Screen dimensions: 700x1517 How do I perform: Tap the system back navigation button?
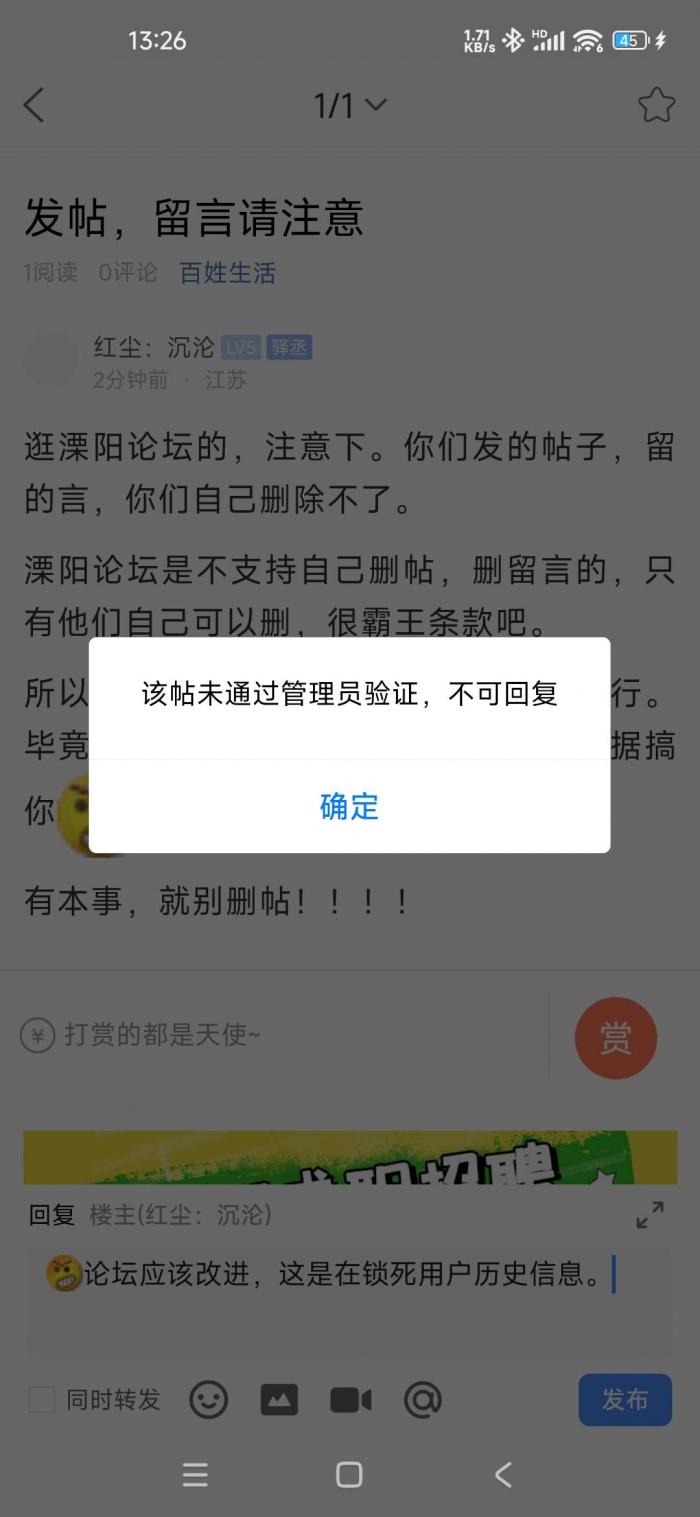[x=503, y=1474]
